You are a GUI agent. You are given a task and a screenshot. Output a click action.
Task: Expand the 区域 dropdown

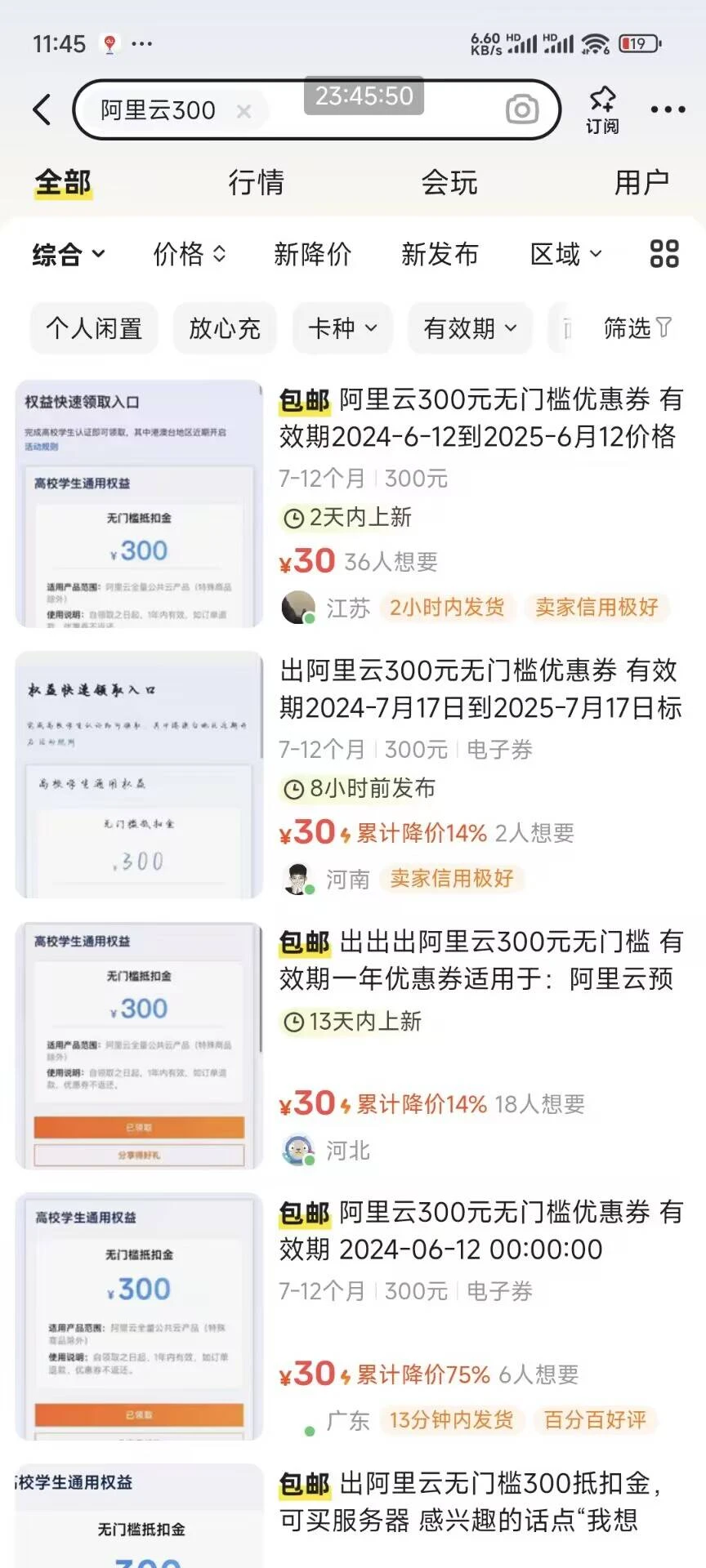click(565, 254)
